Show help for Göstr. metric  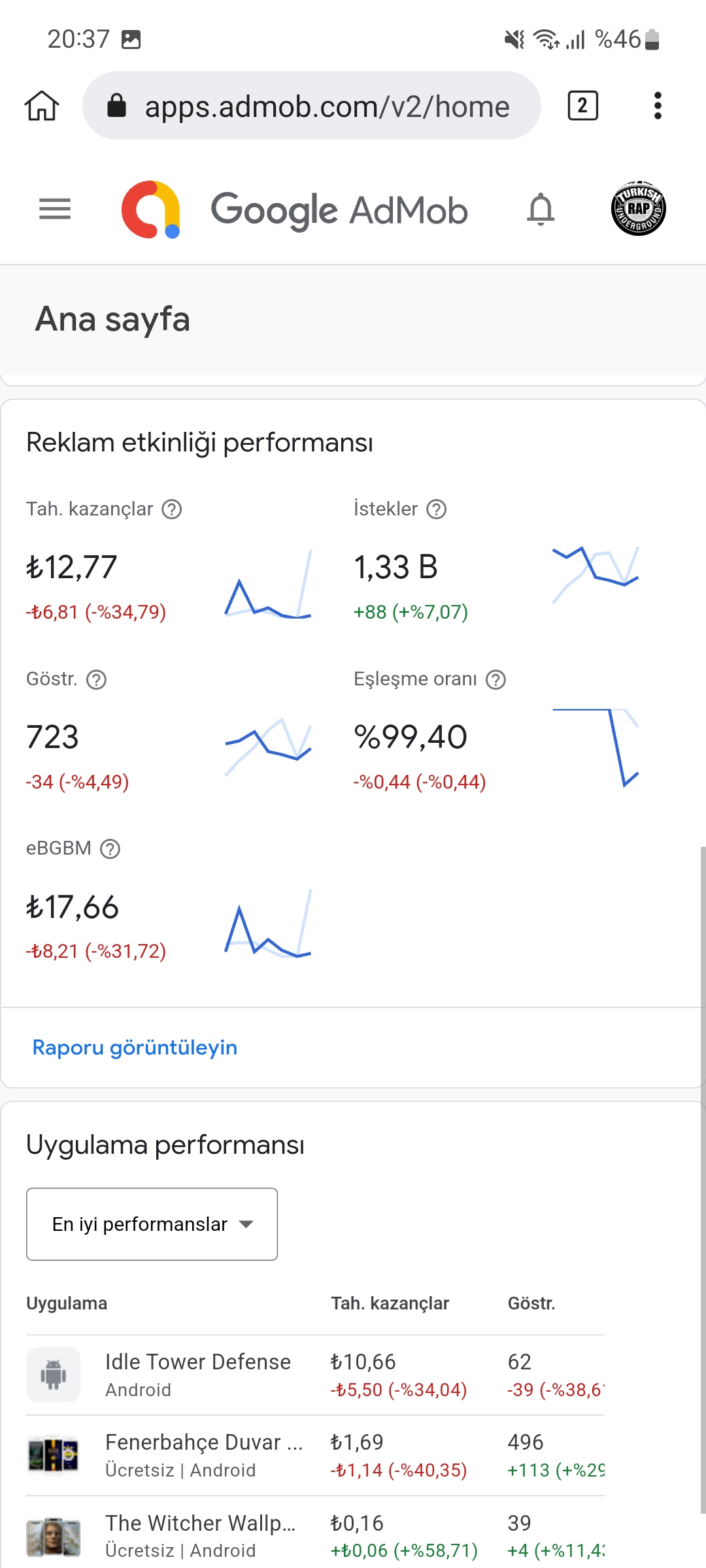pyautogui.click(x=97, y=679)
